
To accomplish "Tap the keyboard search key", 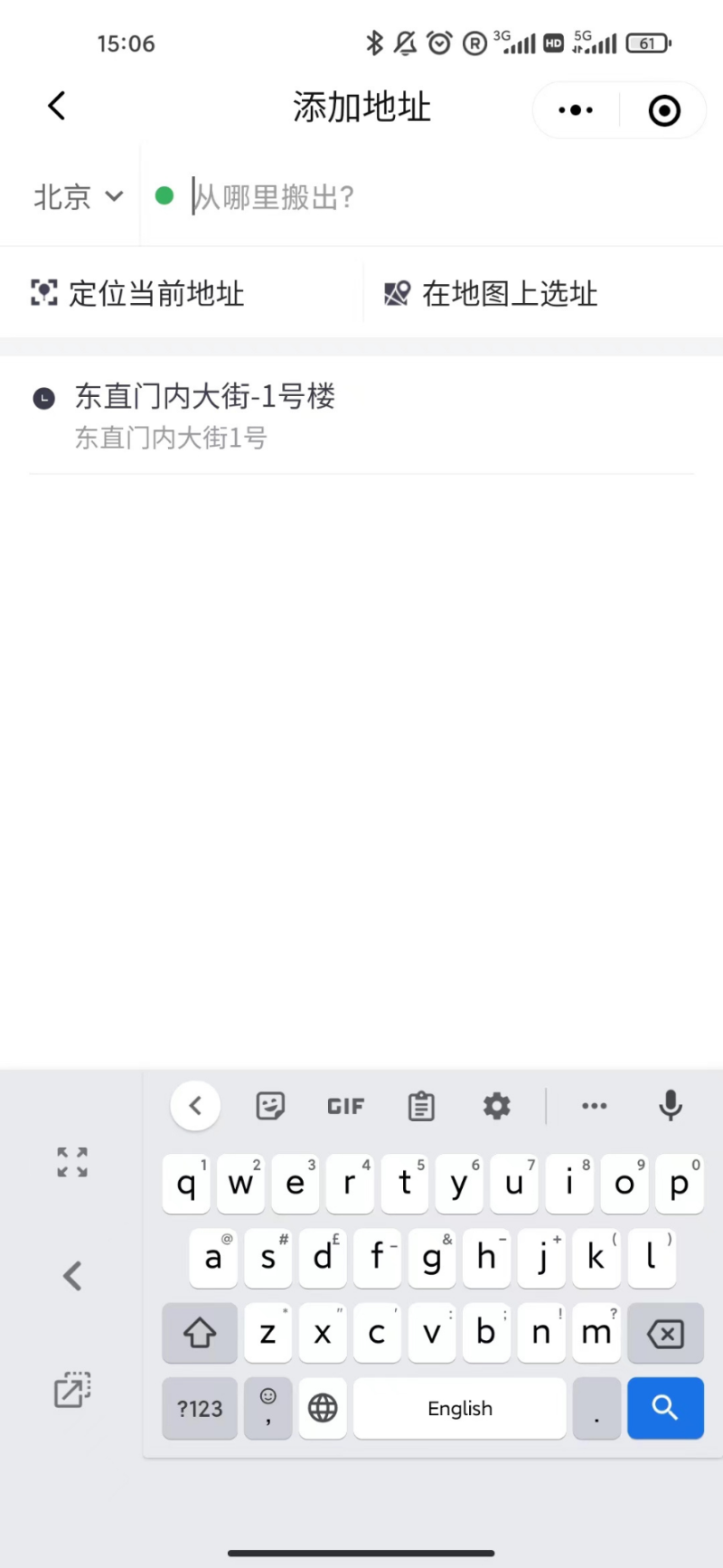I will click(x=665, y=1407).
